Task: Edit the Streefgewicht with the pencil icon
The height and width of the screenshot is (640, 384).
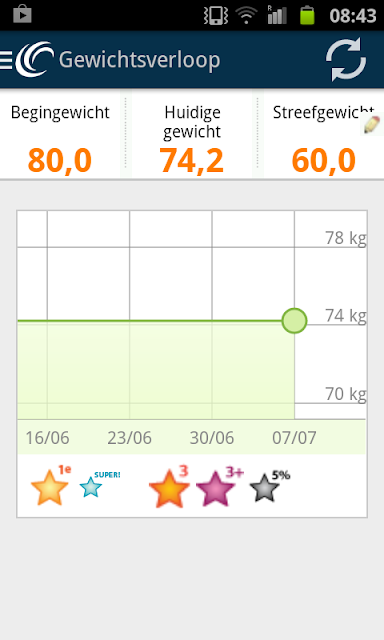Action: tap(373, 124)
